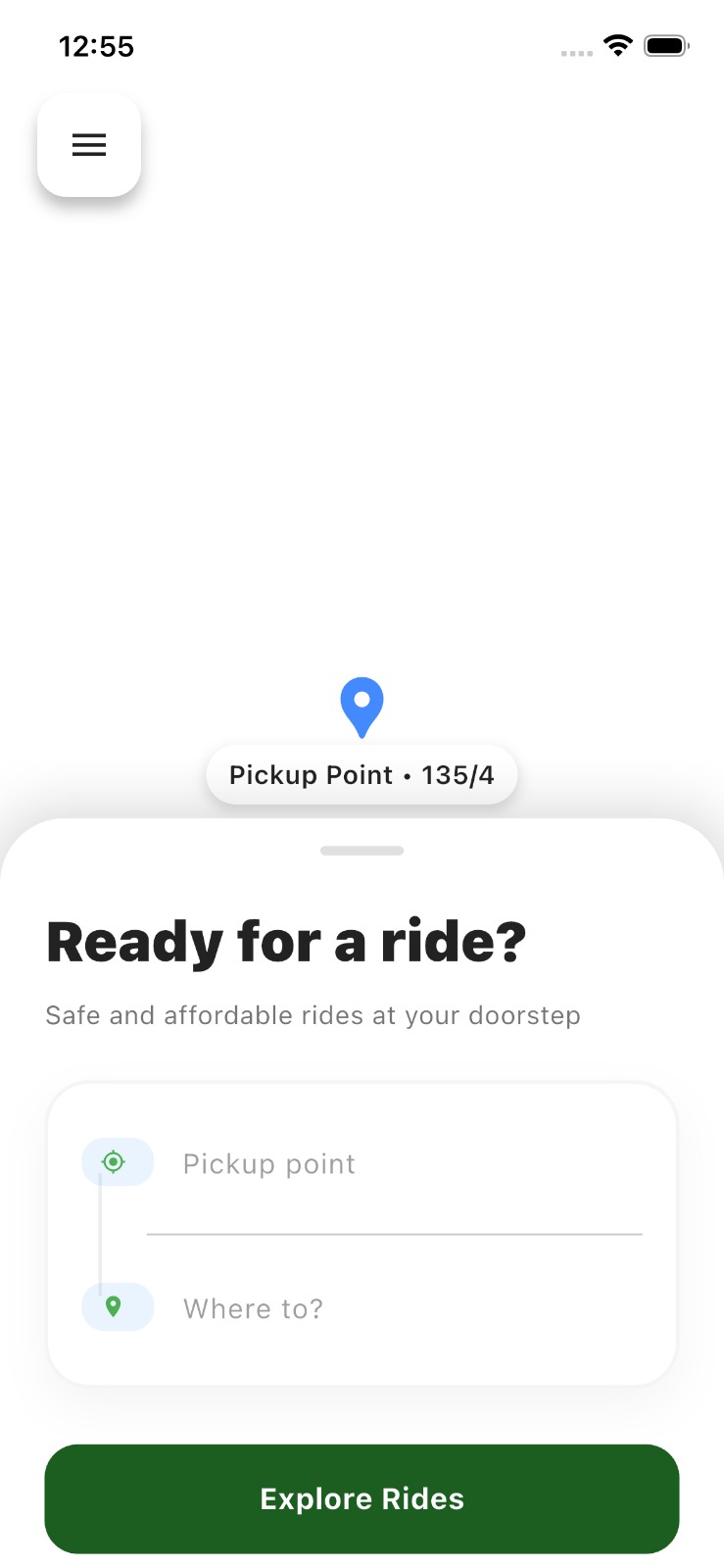Select the rounded menu button card
Viewport: 724px width, 1568px height.
point(88,145)
